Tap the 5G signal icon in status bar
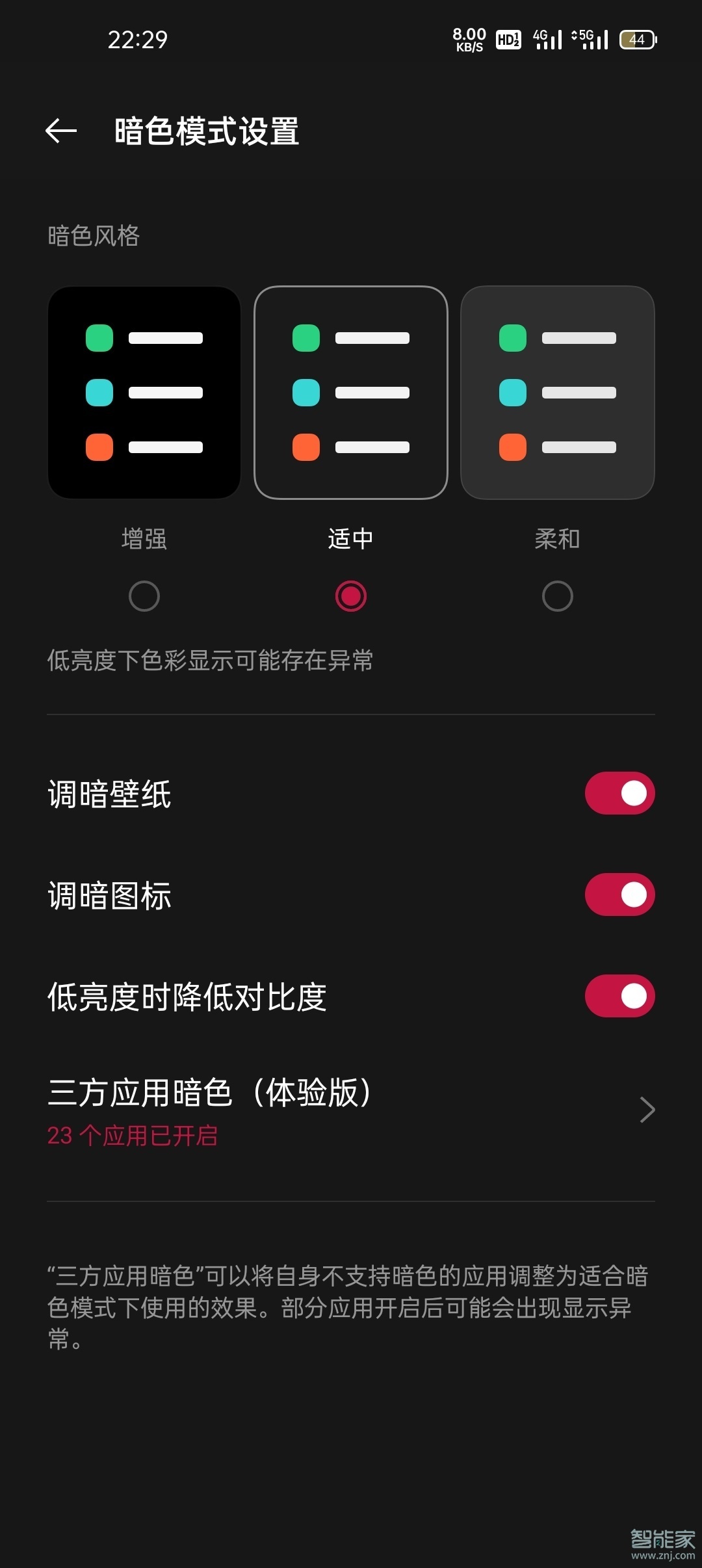The width and height of the screenshot is (702, 1568). pyautogui.click(x=589, y=39)
